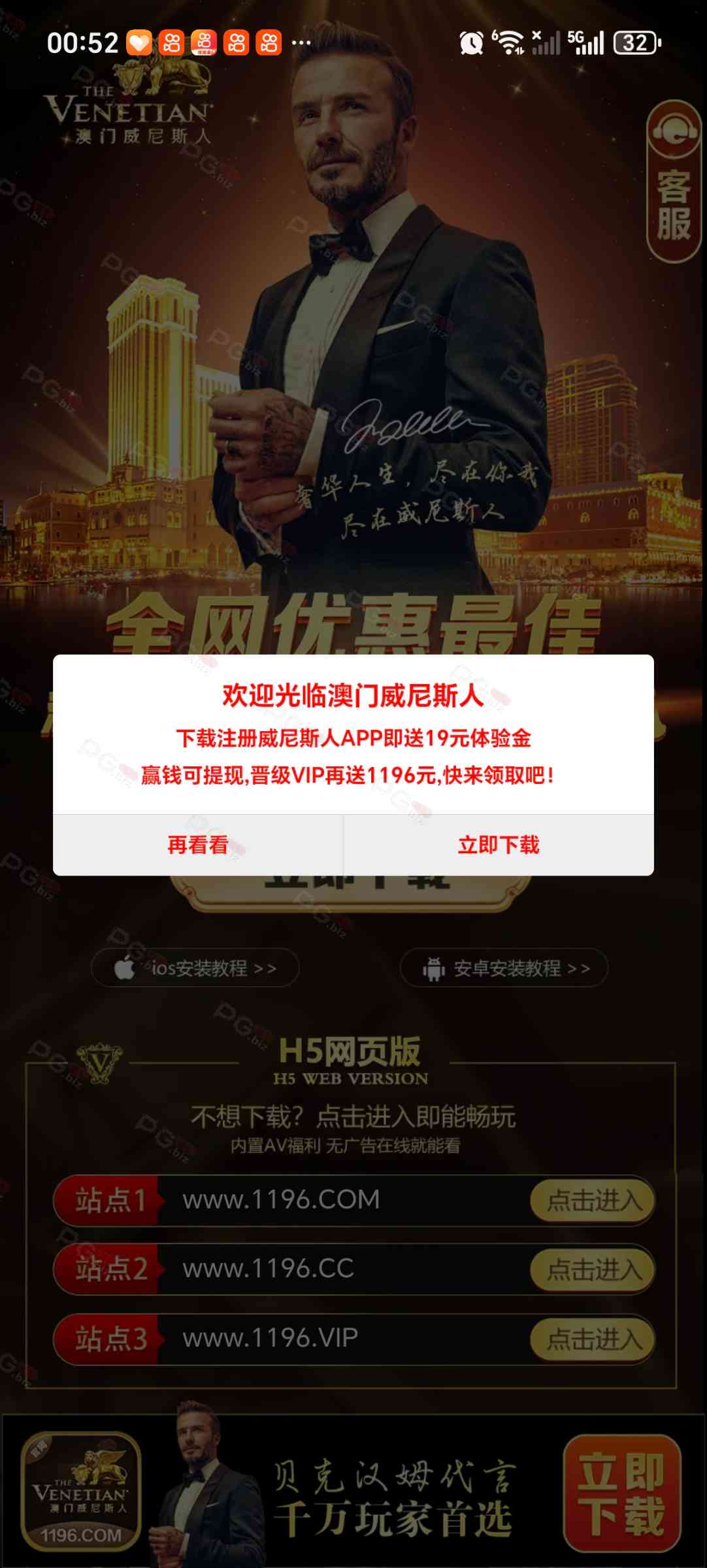Image resolution: width=707 pixels, height=1568 pixels.
Task: Tap 点击进入 for 站点1 www.1196.COM
Action: (592, 1200)
